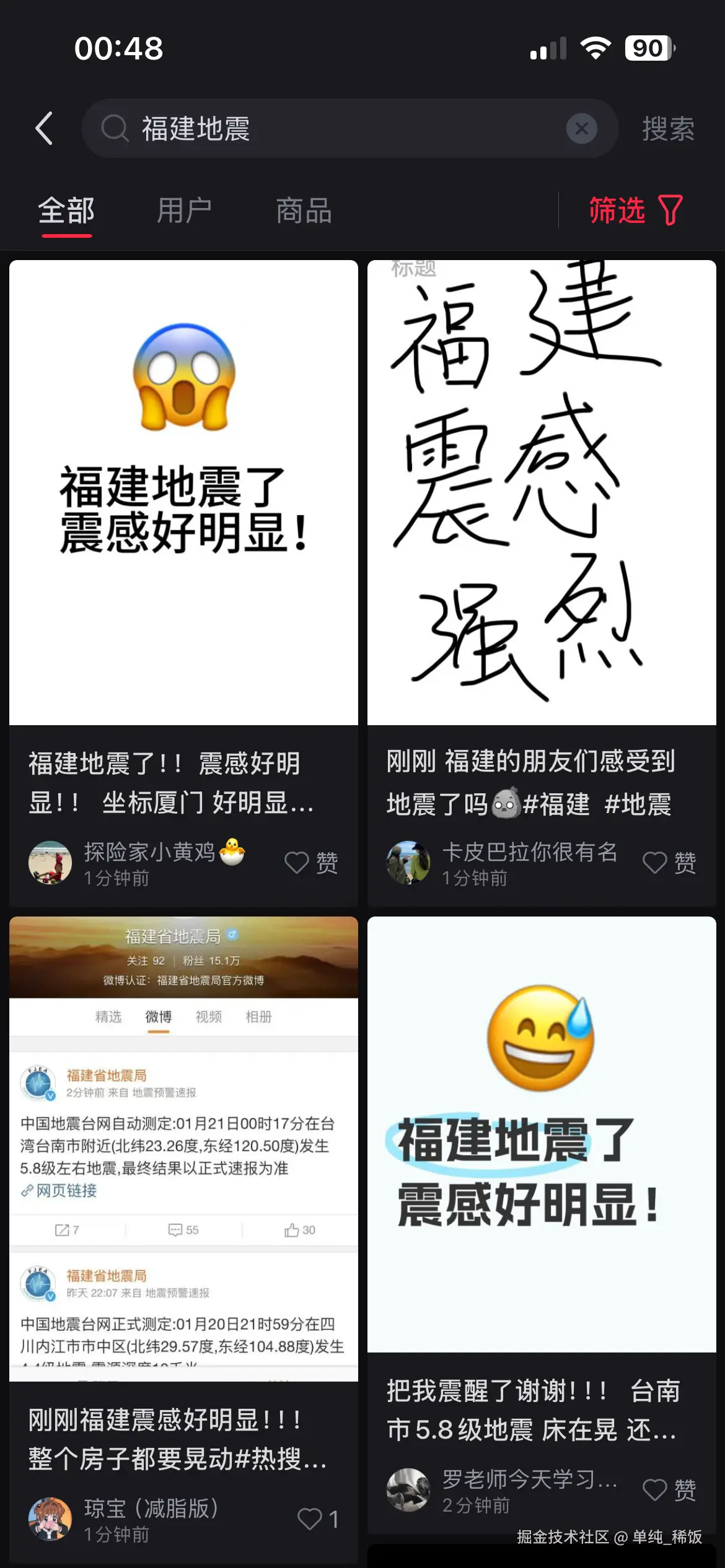This screenshot has width=725, height=1568.
Task: Open the 视频 section in the Weibo profile
Action: tap(208, 1016)
